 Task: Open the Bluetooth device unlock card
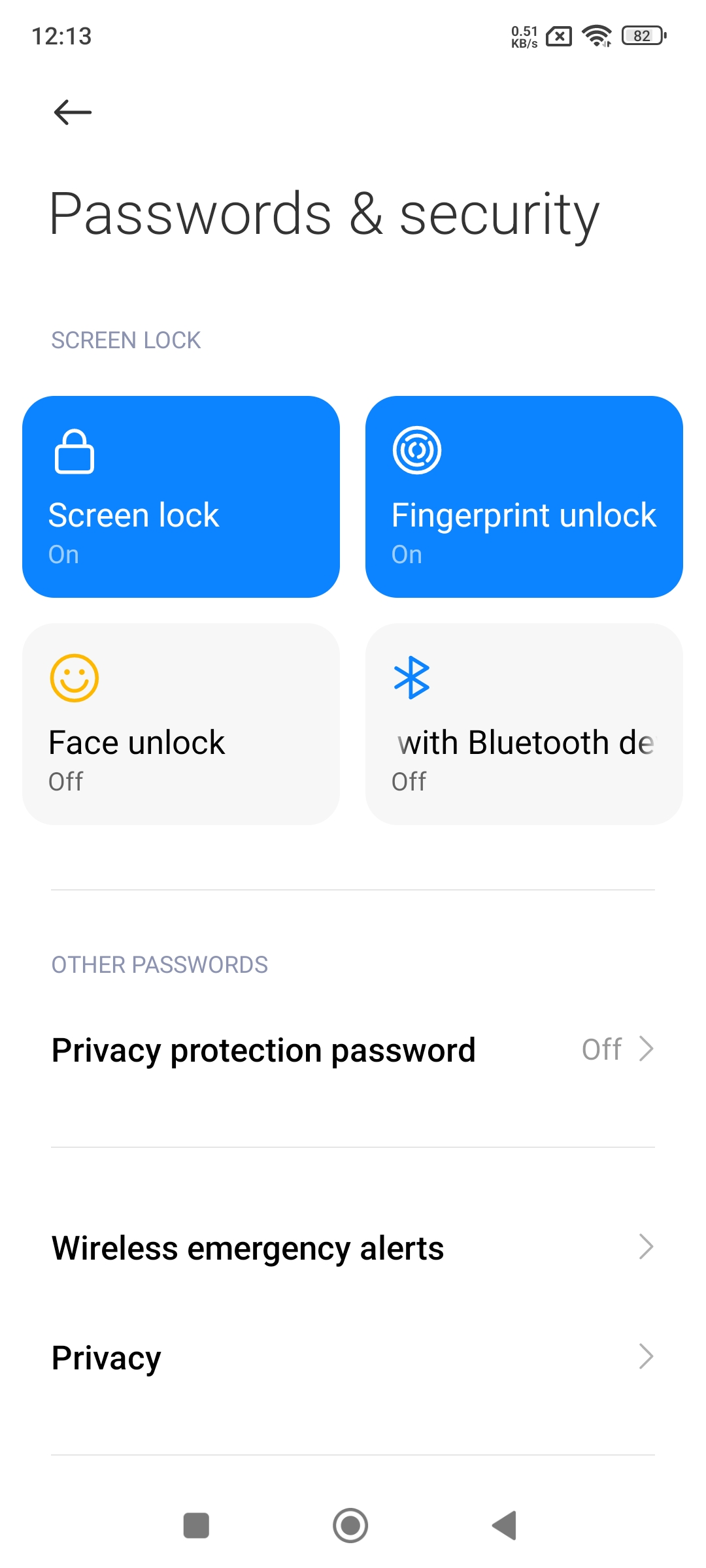524,724
